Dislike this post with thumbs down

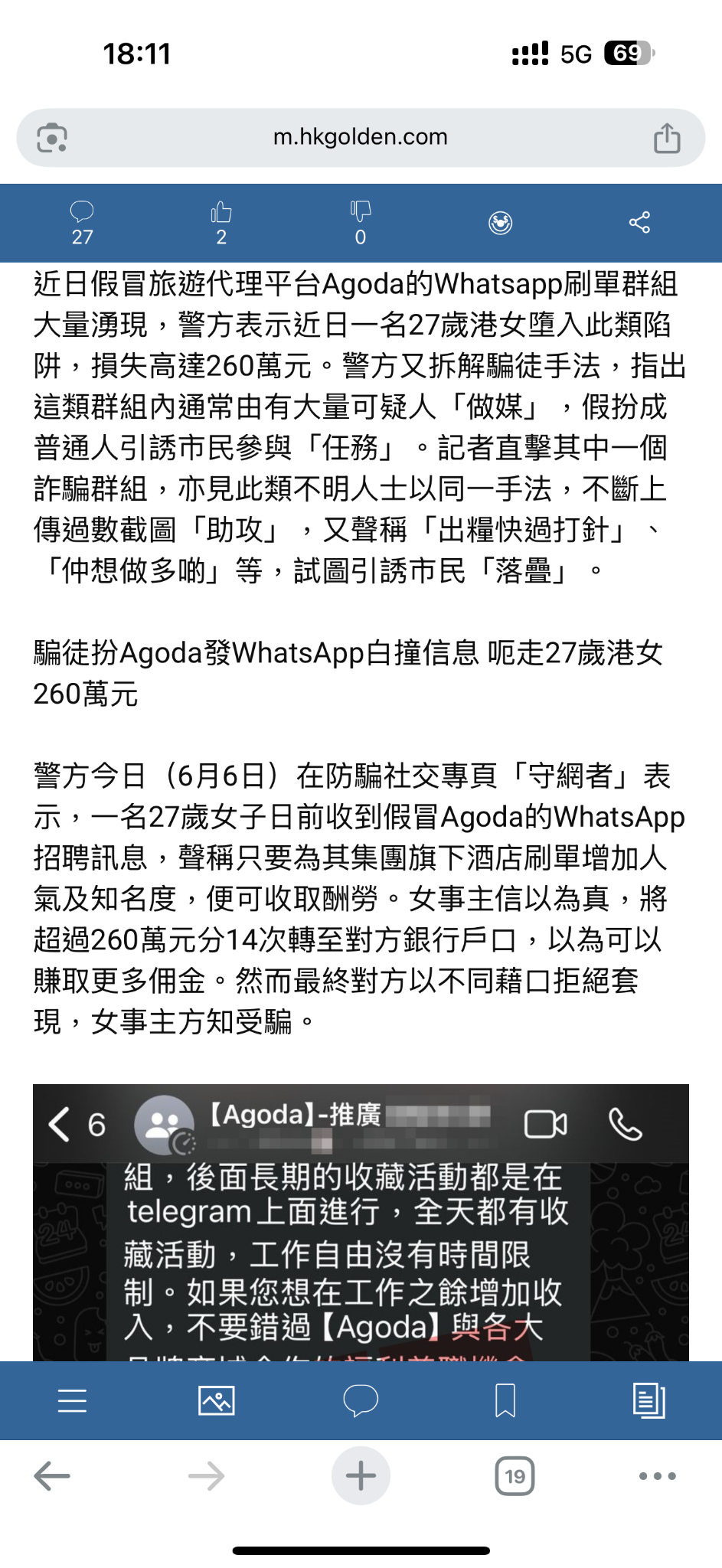(x=361, y=223)
